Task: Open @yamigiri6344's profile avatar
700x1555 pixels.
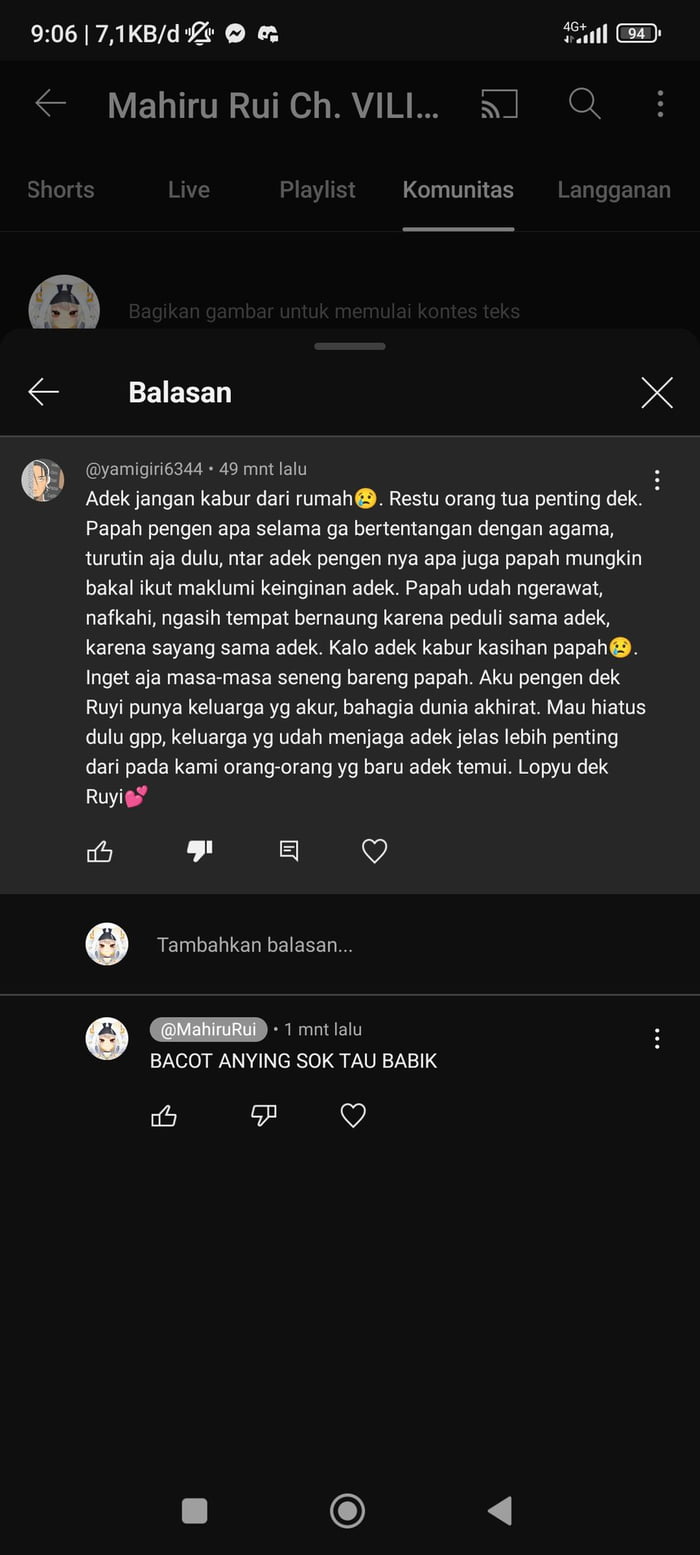Action: tap(43, 480)
